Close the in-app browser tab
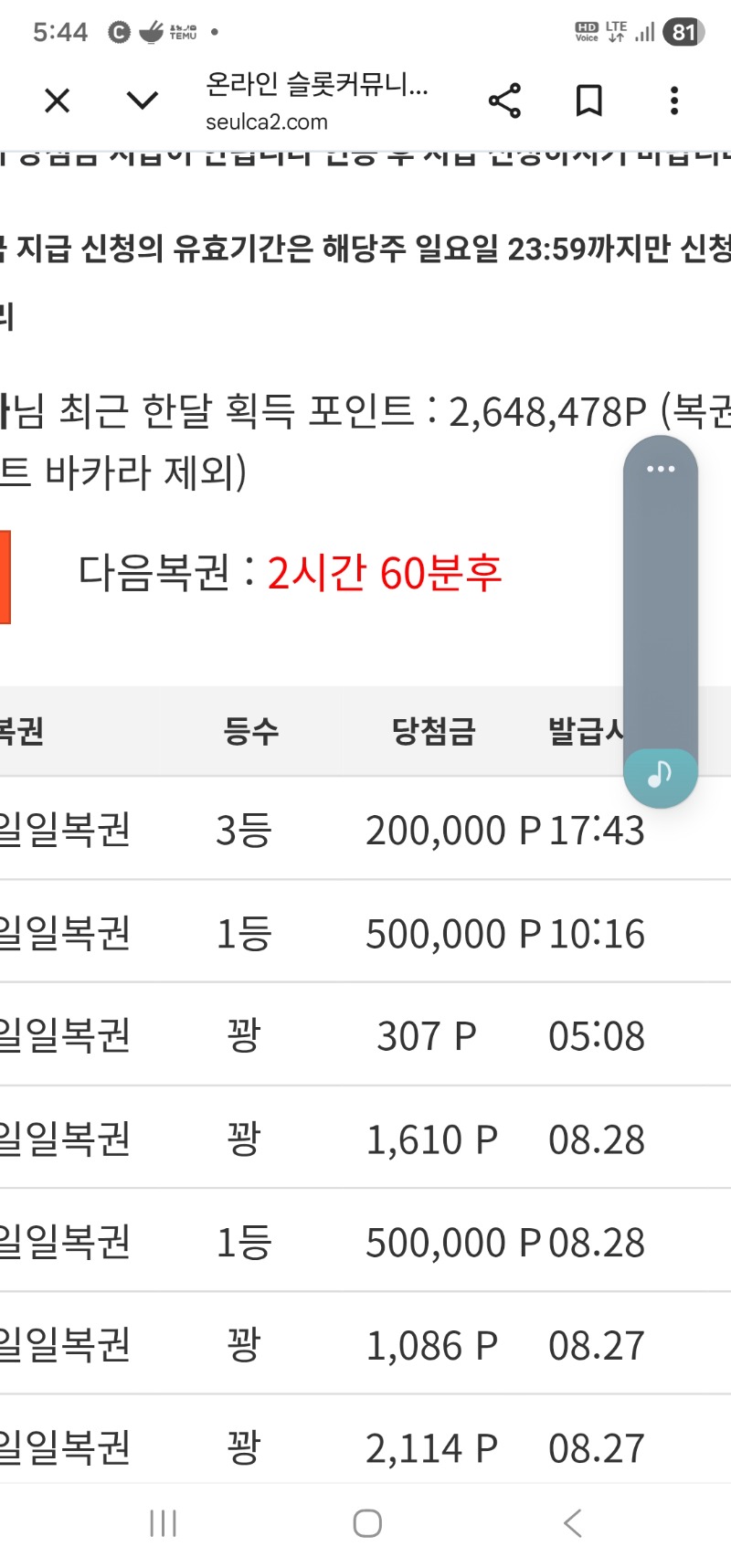This screenshot has width=731, height=1568. point(57,101)
